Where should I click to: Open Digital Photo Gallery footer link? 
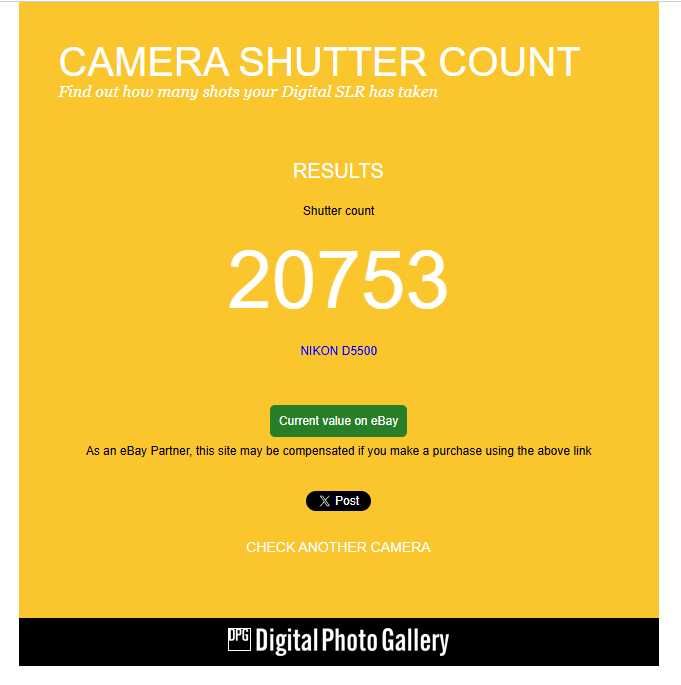[x=338, y=640]
